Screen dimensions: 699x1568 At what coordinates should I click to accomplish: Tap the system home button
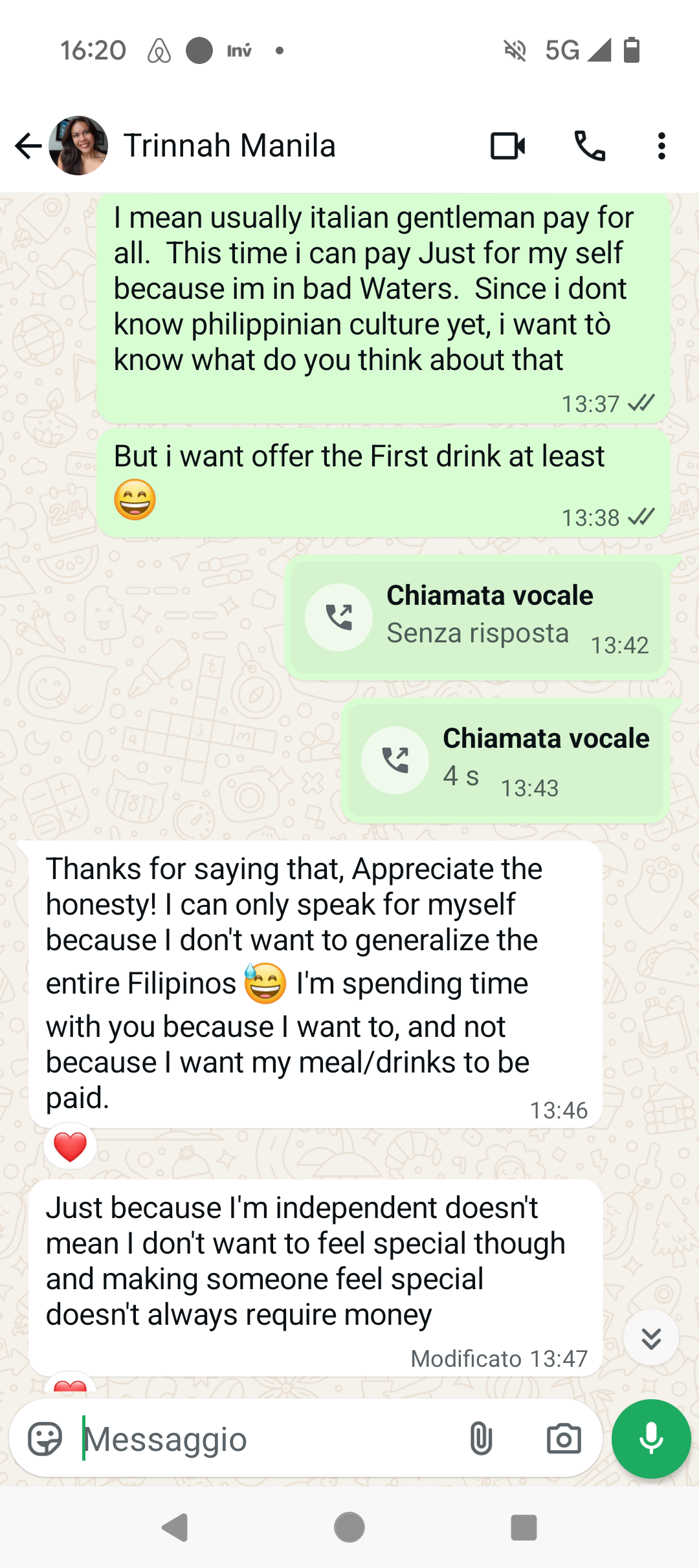[349, 1528]
